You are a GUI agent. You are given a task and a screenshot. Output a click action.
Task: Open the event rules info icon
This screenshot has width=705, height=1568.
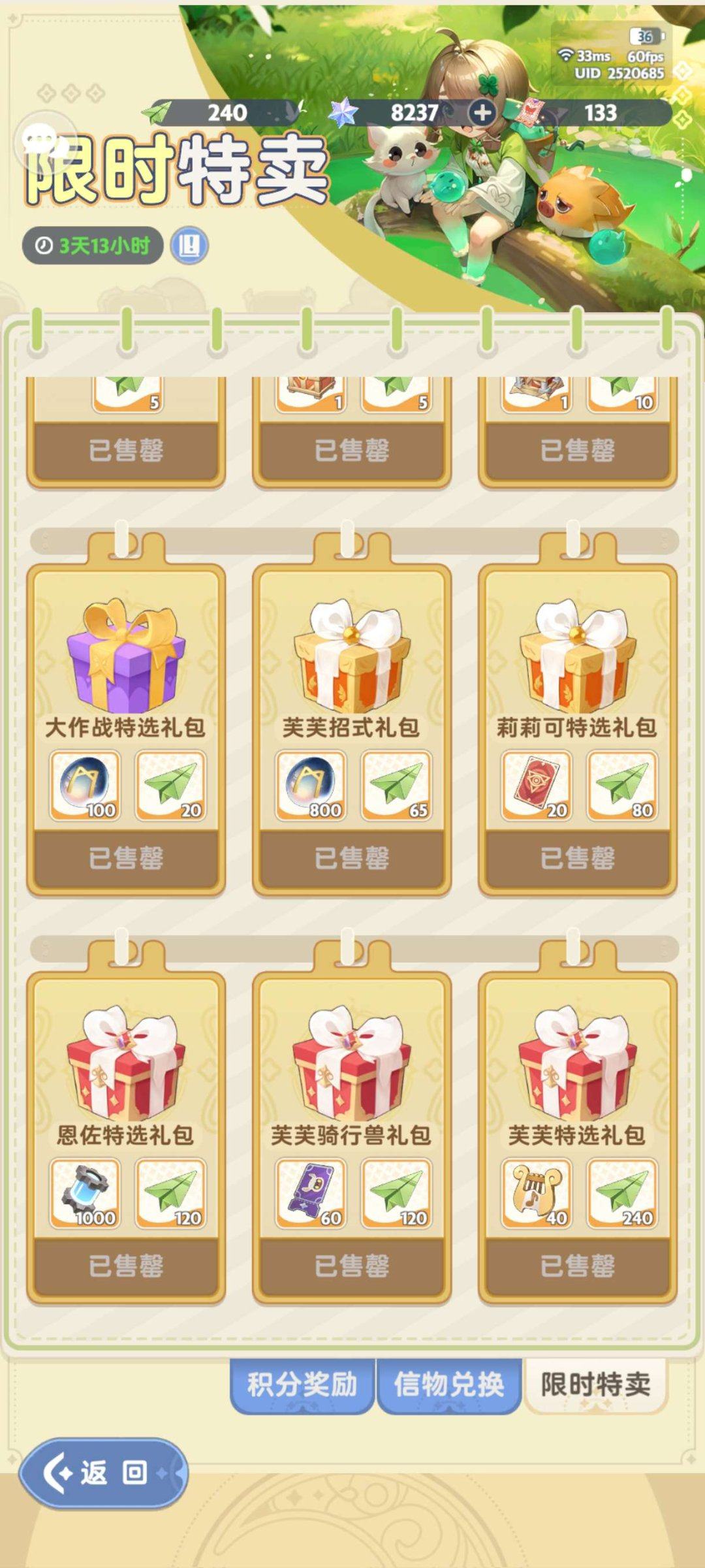pyautogui.click(x=189, y=246)
